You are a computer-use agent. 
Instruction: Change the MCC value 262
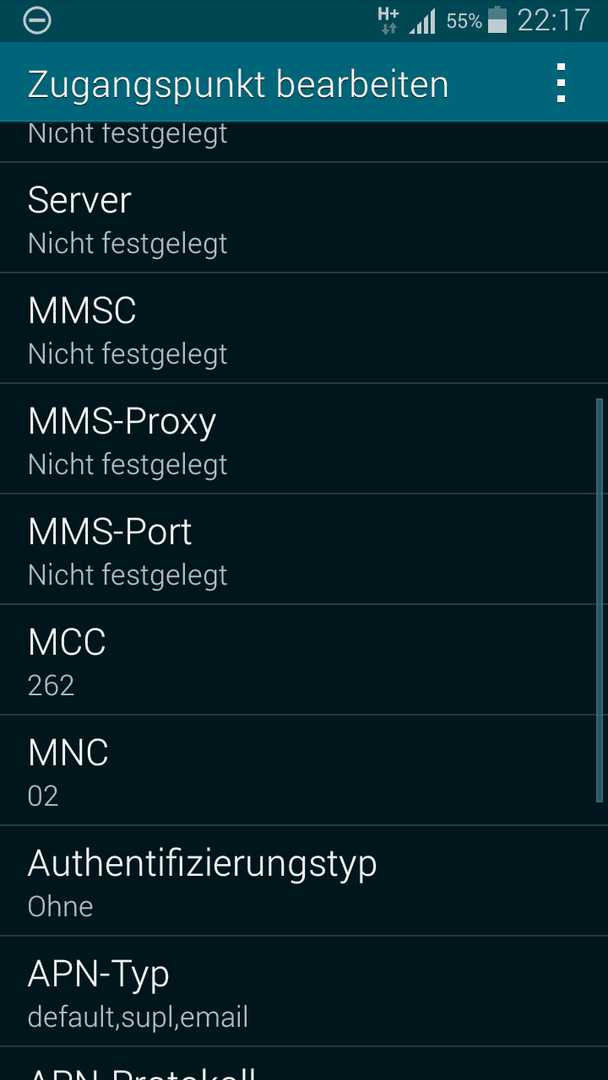304,660
